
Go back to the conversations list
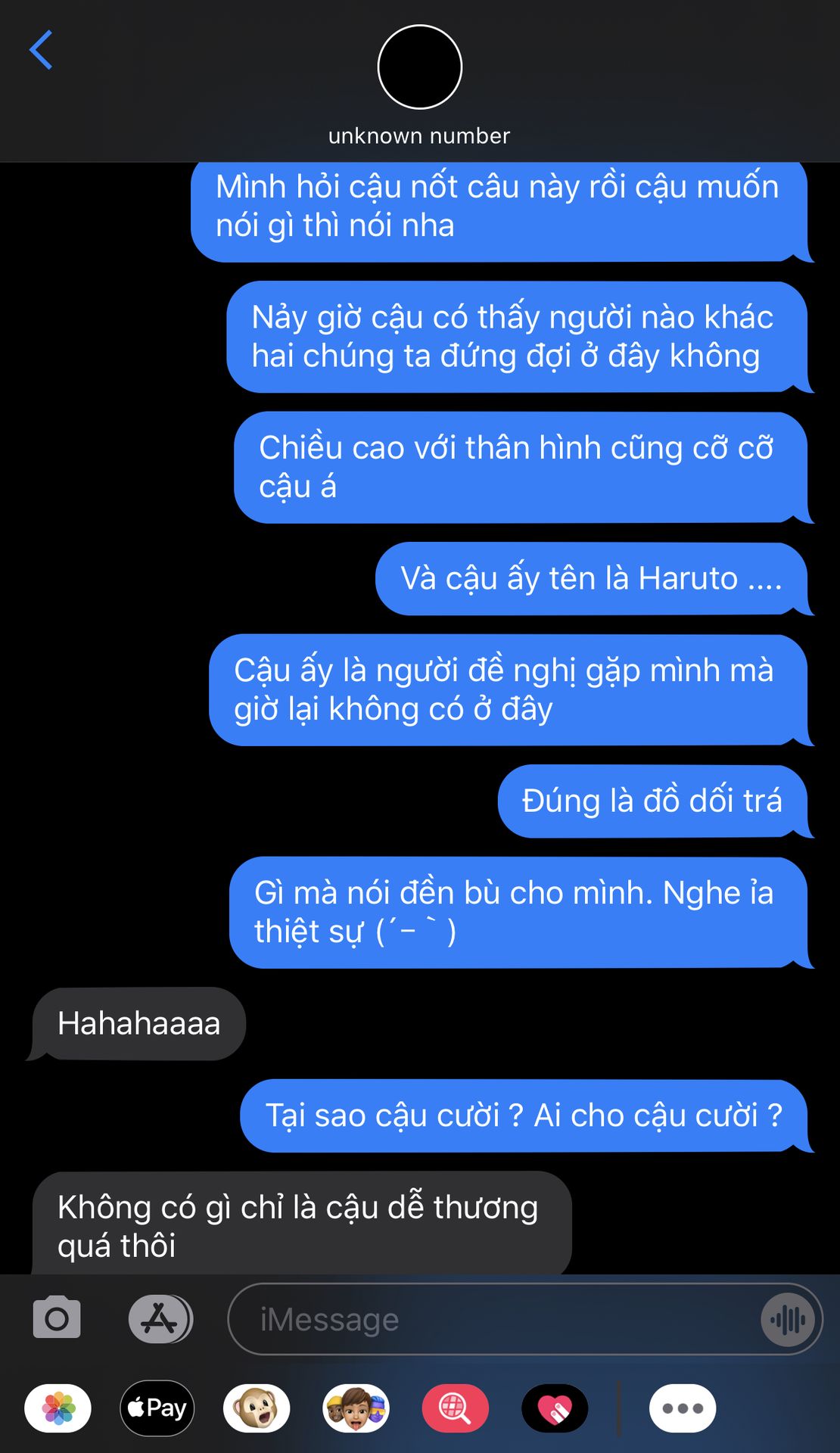(x=41, y=51)
